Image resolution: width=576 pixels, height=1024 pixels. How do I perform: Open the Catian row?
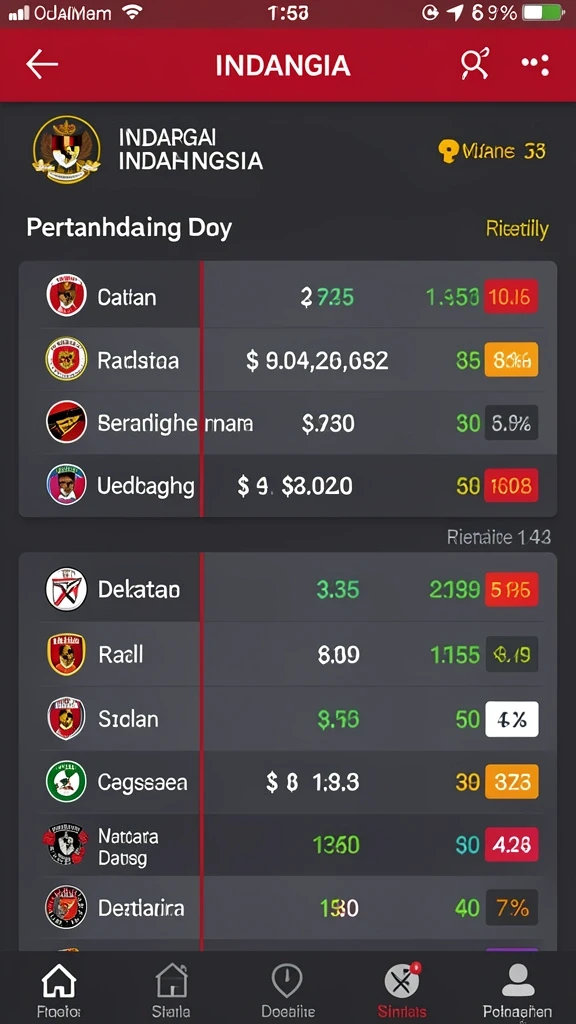[x=288, y=296]
